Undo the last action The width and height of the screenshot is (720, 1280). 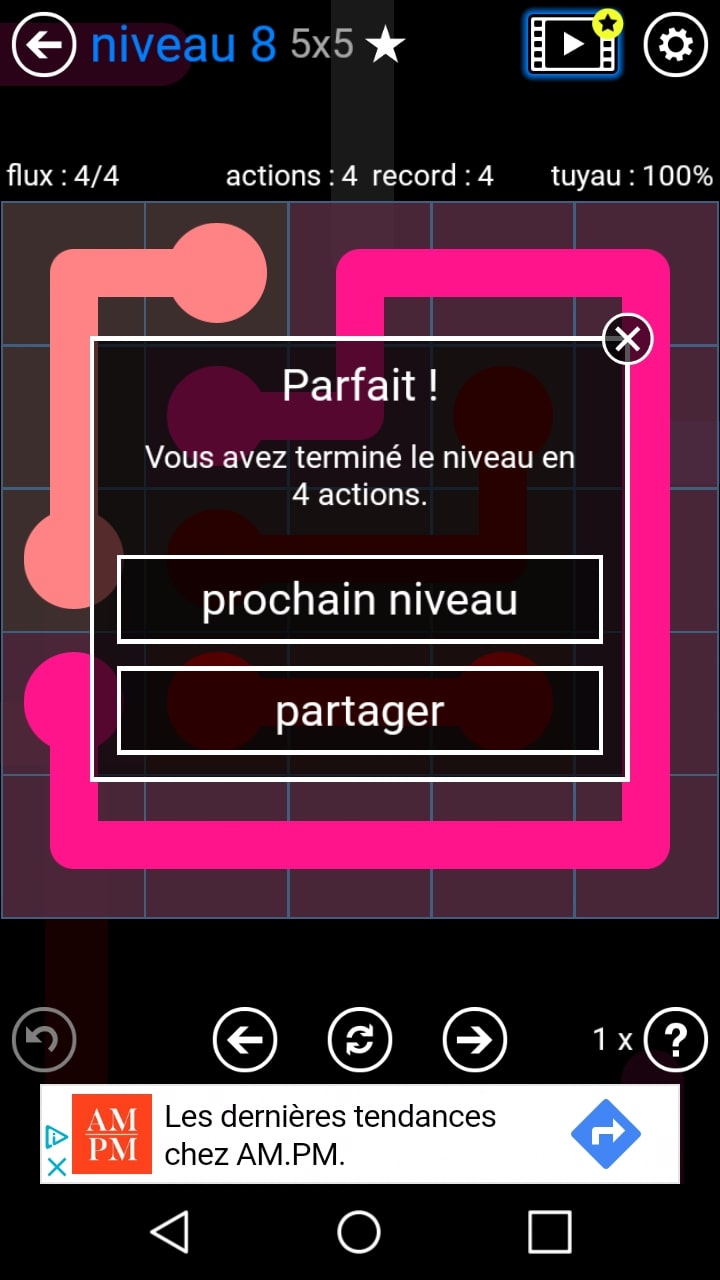44,1040
